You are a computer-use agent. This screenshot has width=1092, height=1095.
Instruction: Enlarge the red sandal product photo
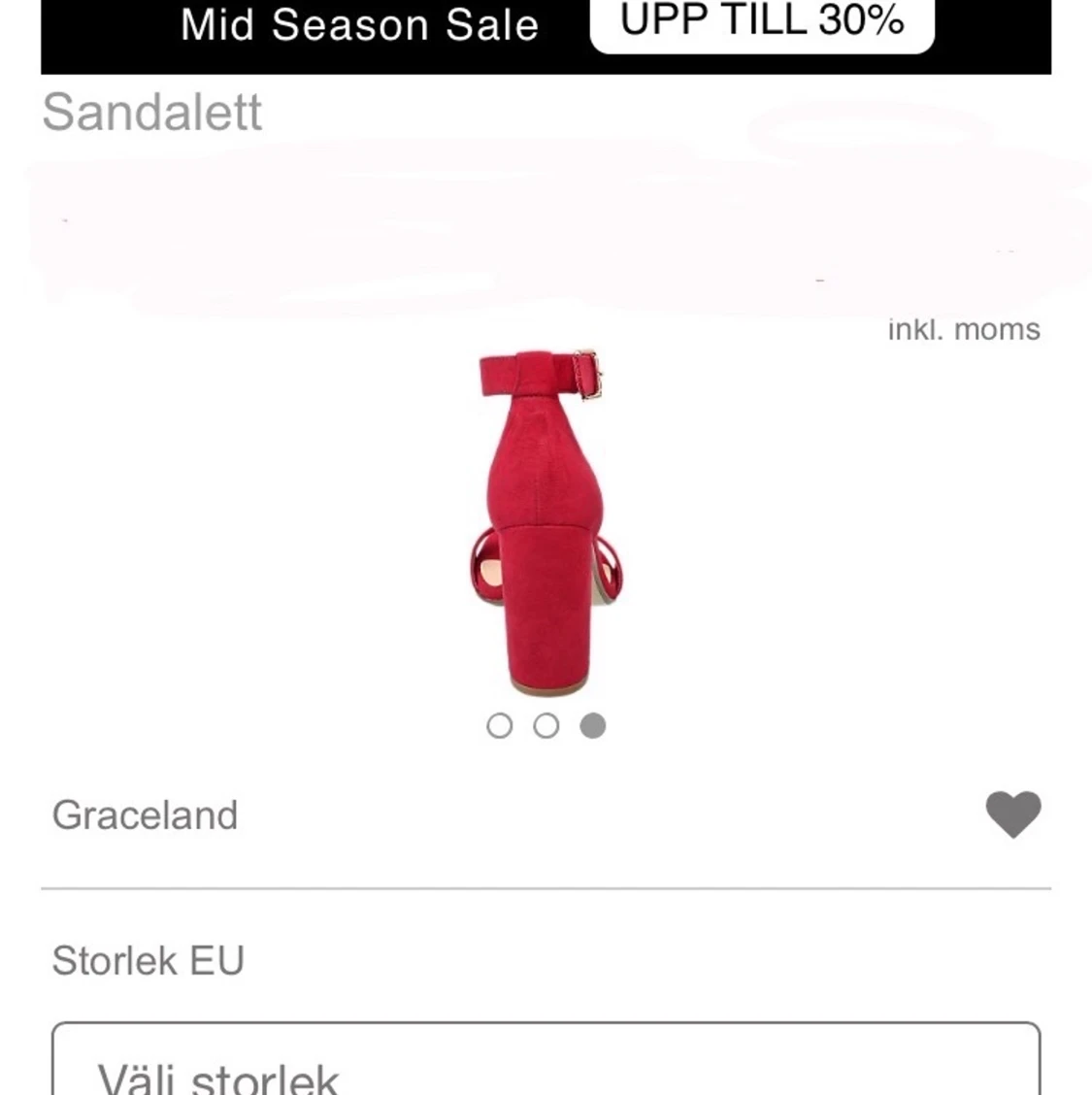pos(542,521)
